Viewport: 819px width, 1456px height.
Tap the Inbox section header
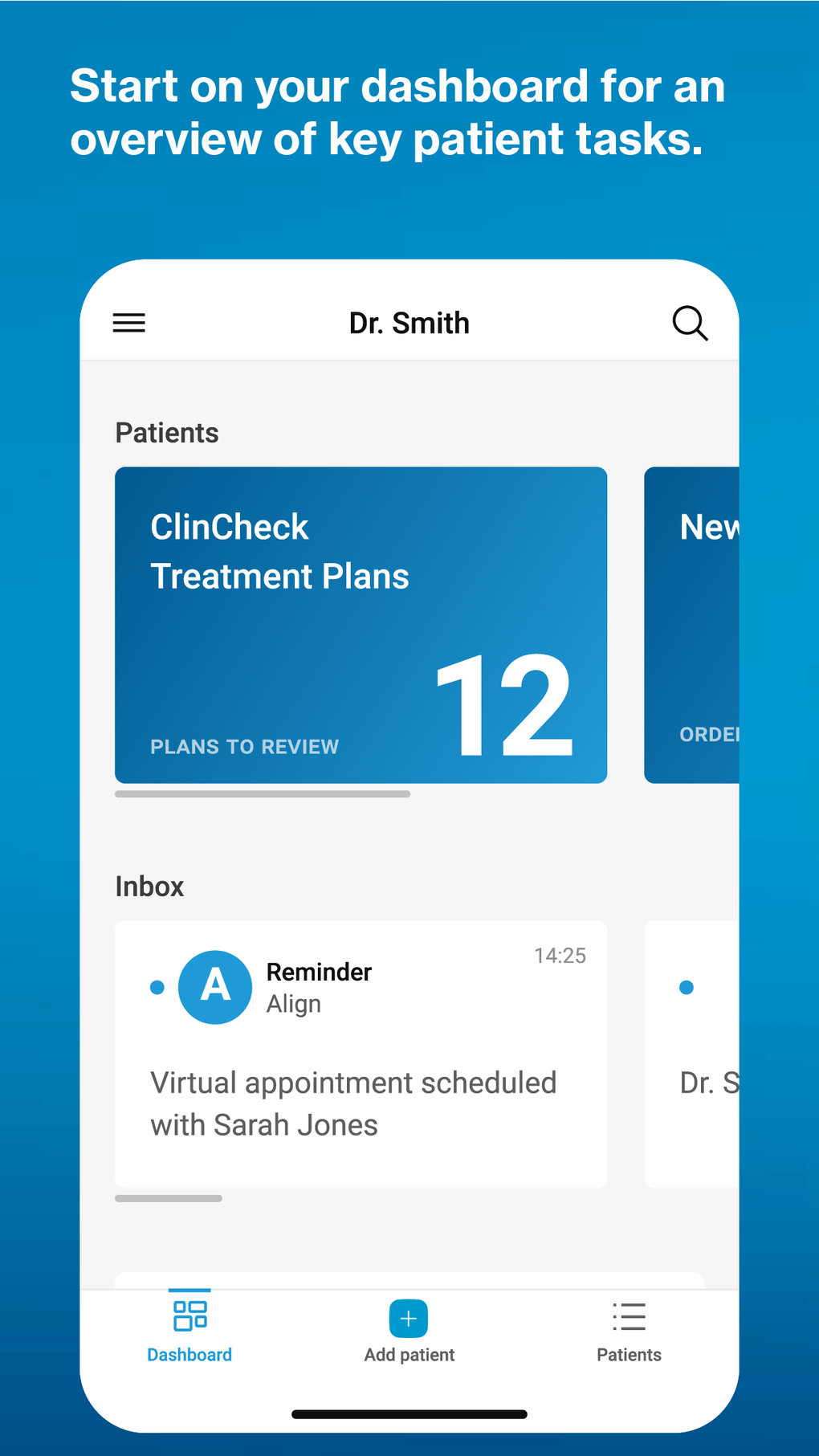(149, 886)
